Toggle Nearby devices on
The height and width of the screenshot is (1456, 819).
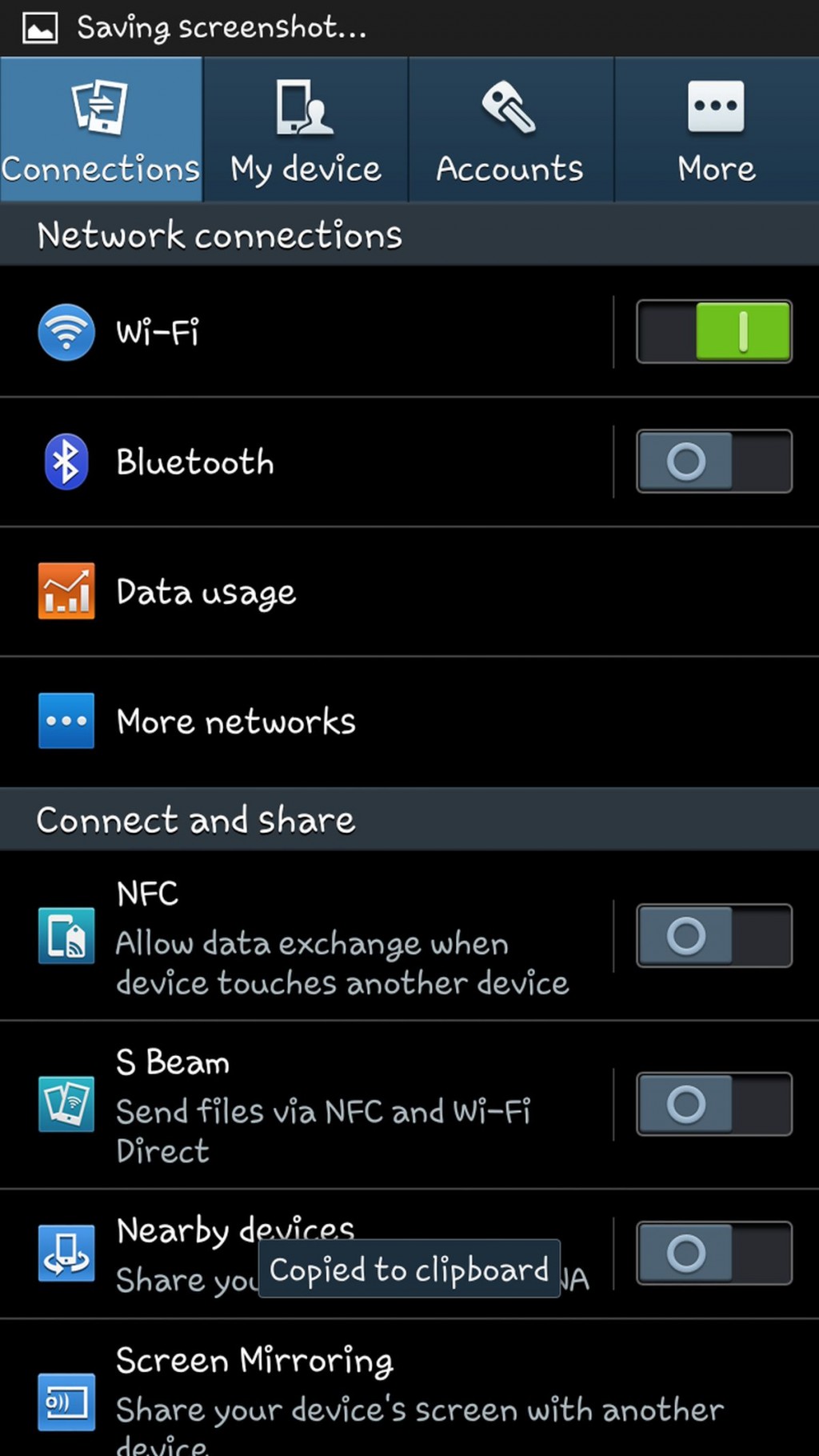713,1253
